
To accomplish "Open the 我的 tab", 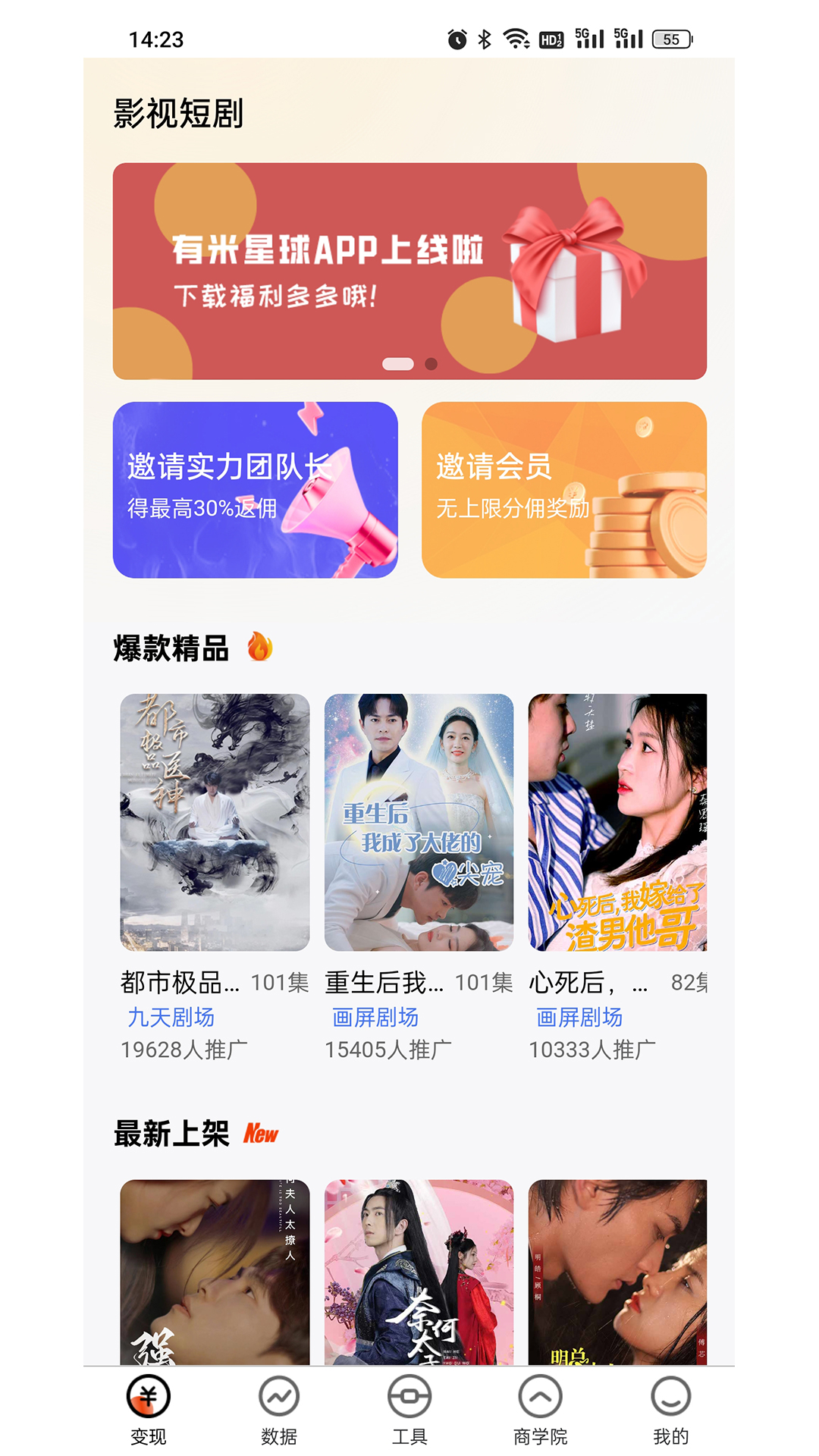I will [671, 1410].
